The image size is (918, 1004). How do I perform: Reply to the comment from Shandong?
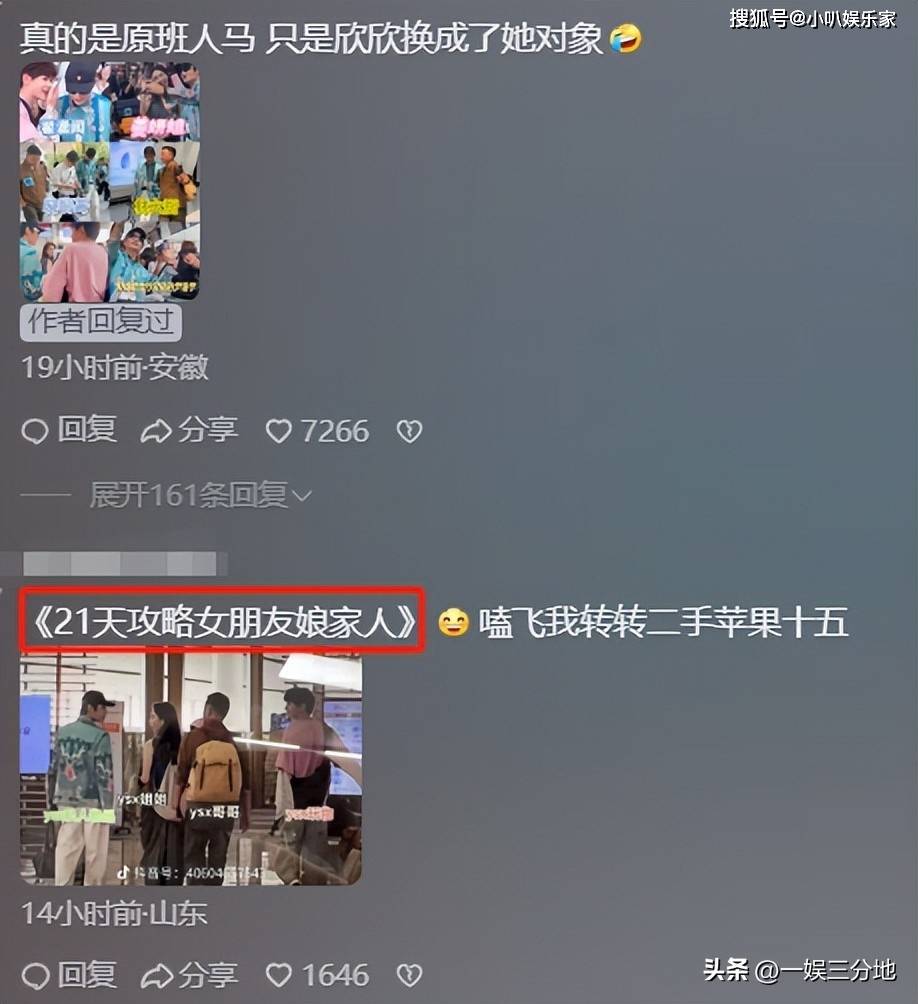tap(69, 975)
